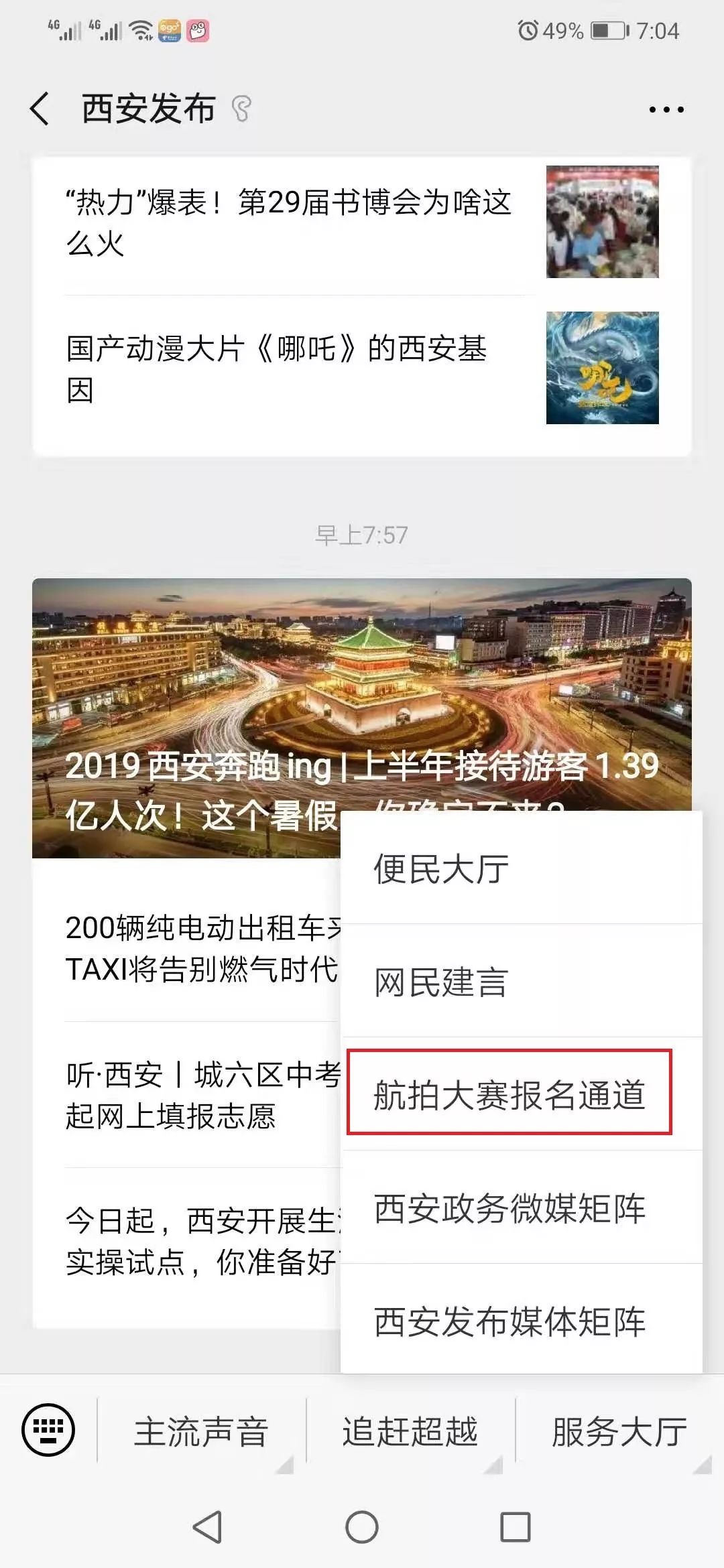Open the 200辆纯电动出租车 article
This screenshot has height=1568, width=724.
point(201,948)
